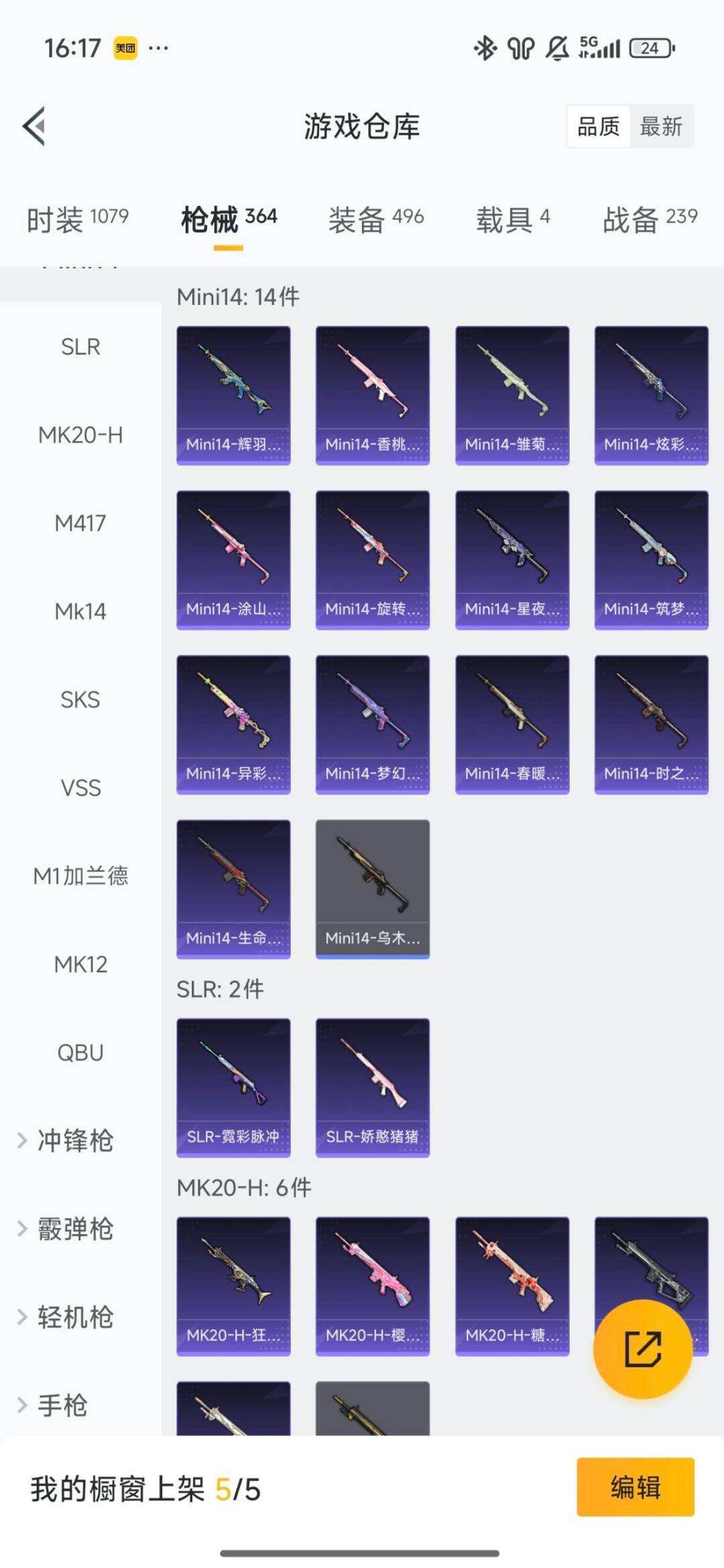The width and height of the screenshot is (724, 1568).
Task: Select M417 in the side list
Action: tap(80, 523)
